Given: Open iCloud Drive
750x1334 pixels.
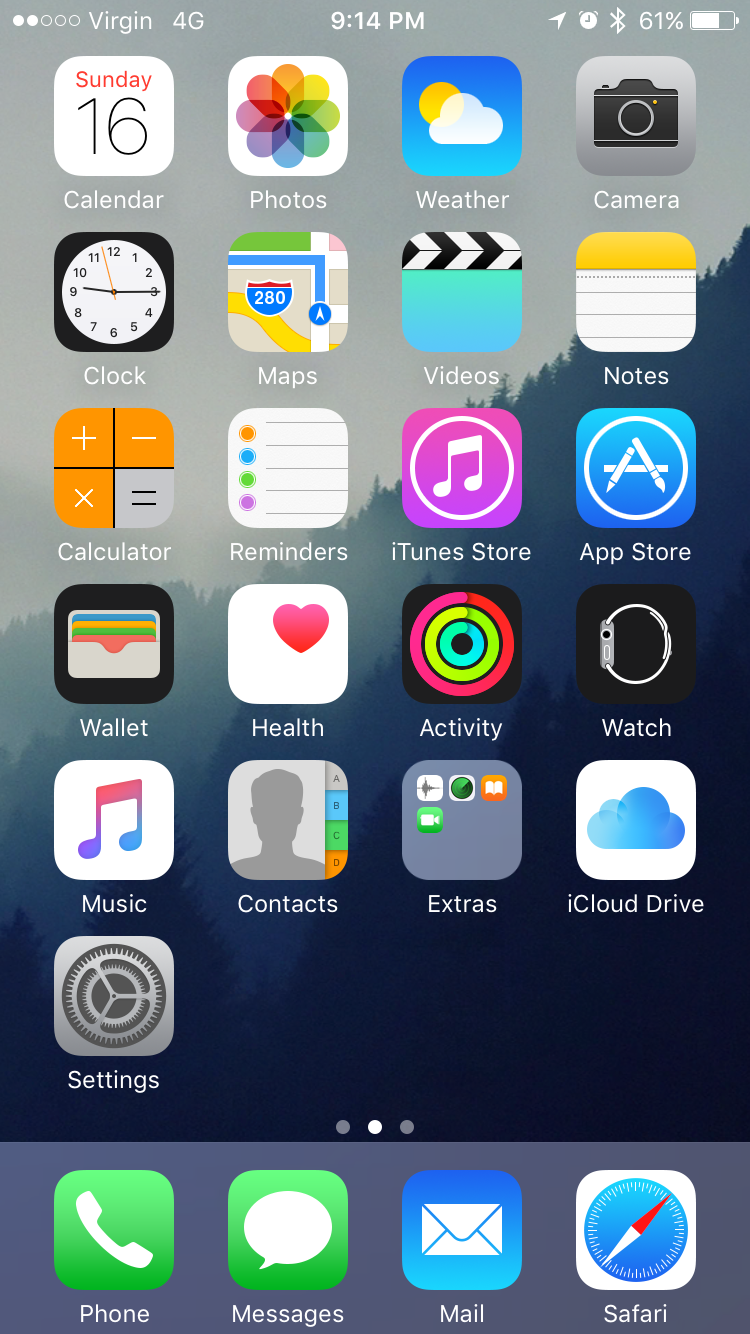Looking at the screenshot, I should tap(636, 820).
